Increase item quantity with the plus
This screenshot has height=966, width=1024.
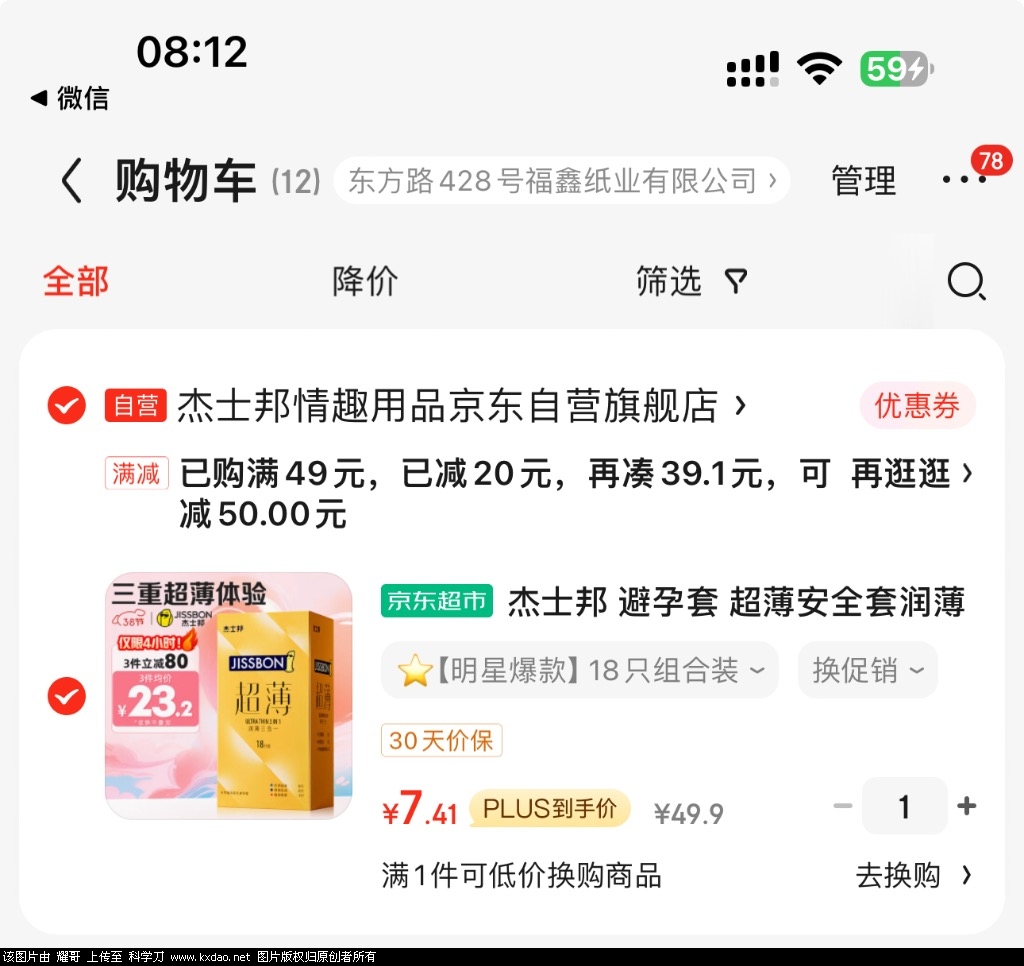[x=966, y=806]
